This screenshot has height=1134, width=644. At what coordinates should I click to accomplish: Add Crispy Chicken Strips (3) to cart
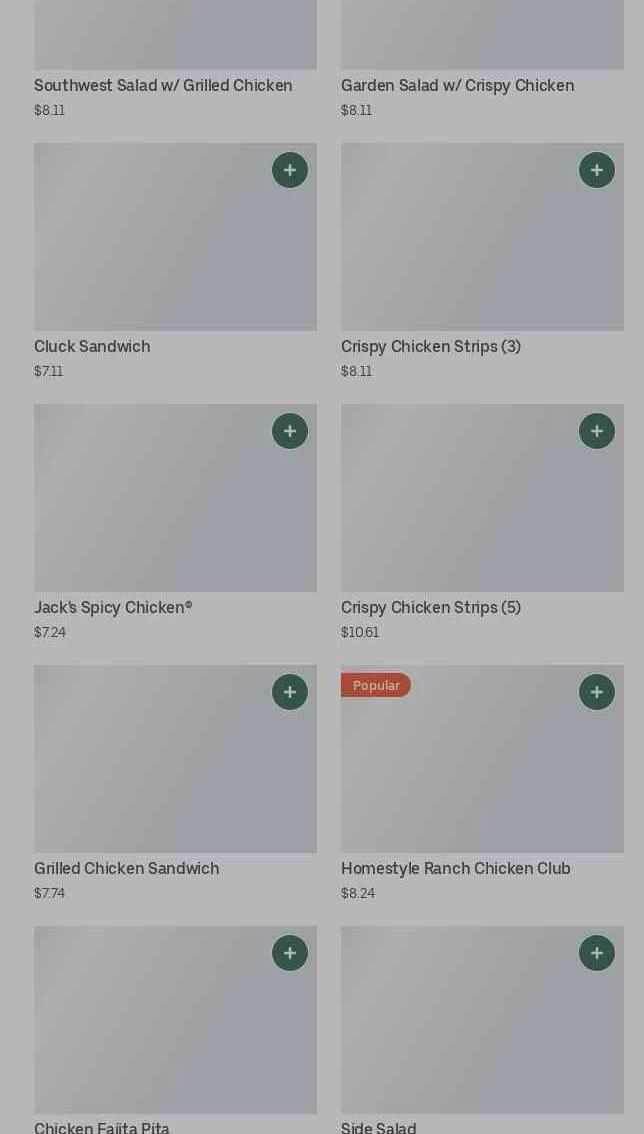pyautogui.click(x=596, y=170)
